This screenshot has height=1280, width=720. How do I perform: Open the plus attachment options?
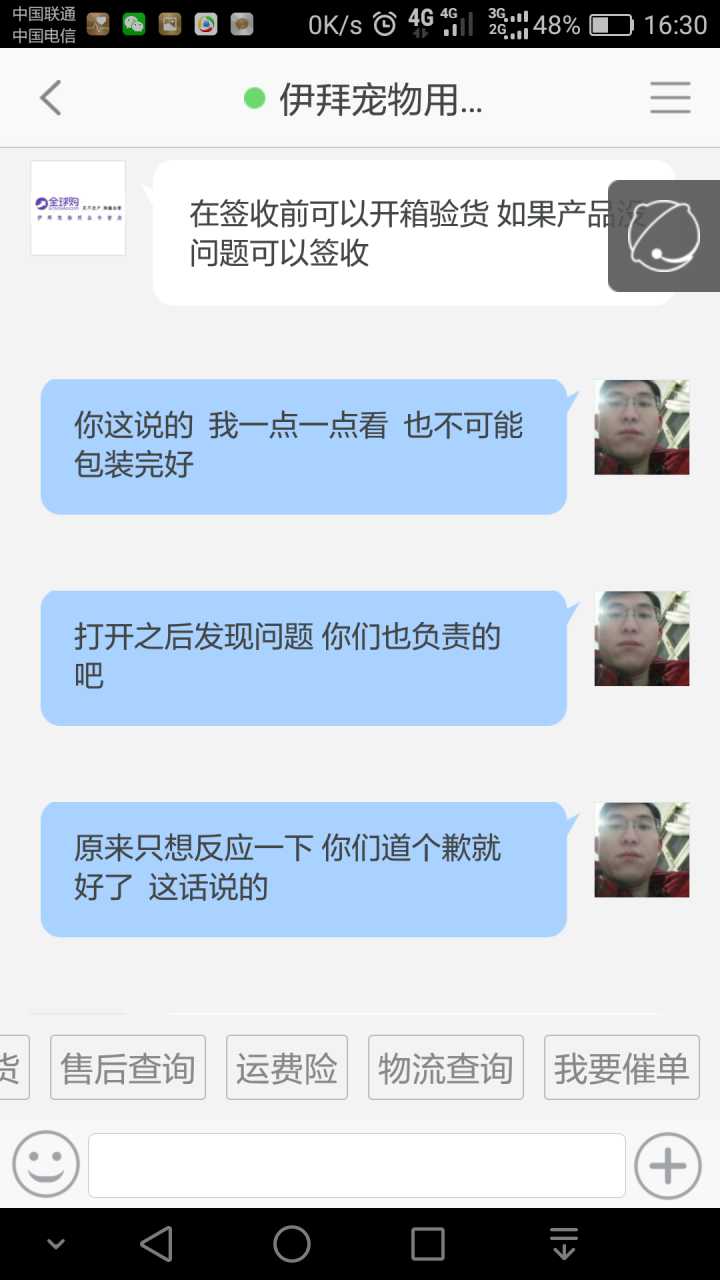tap(667, 1165)
